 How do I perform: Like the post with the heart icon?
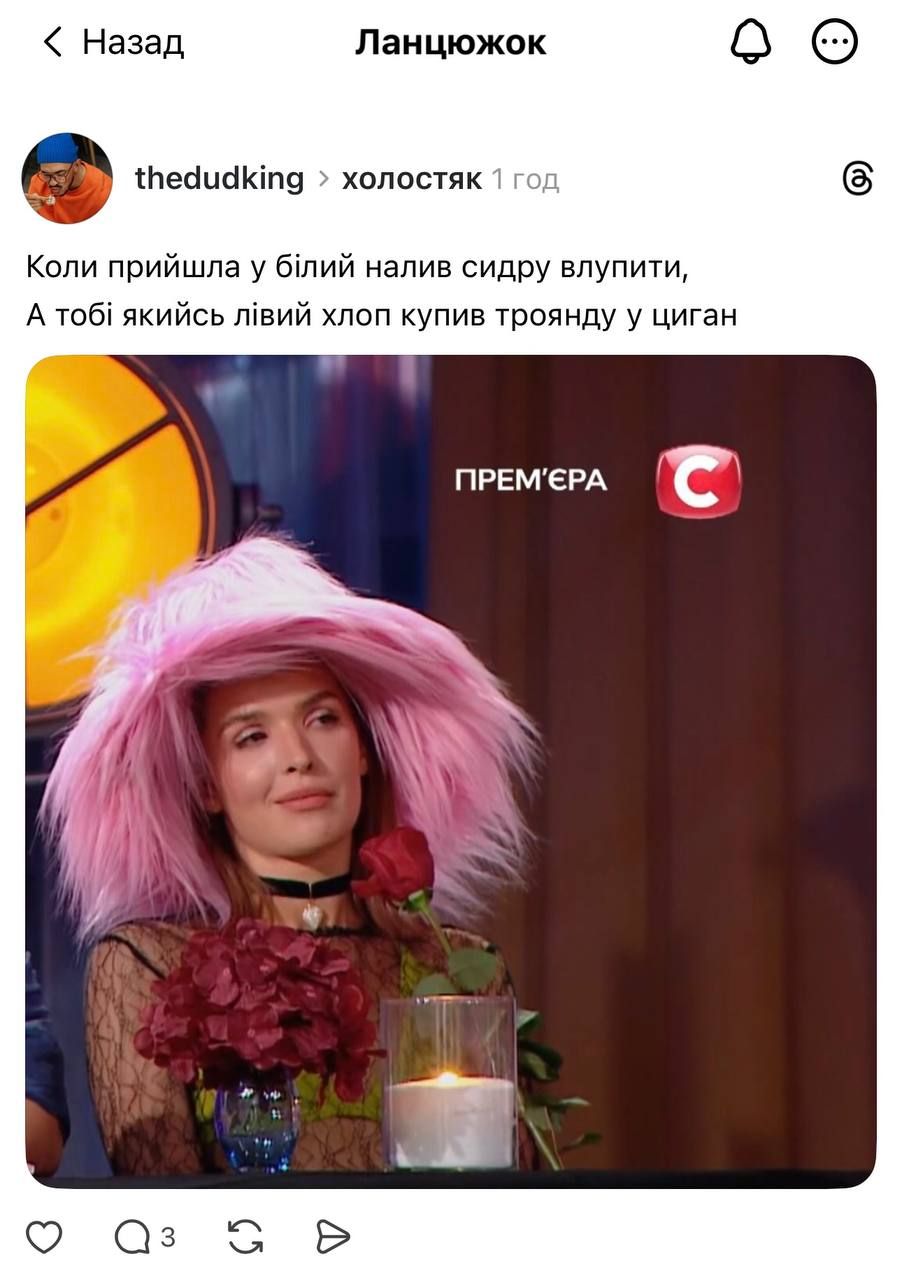[x=44, y=1238]
